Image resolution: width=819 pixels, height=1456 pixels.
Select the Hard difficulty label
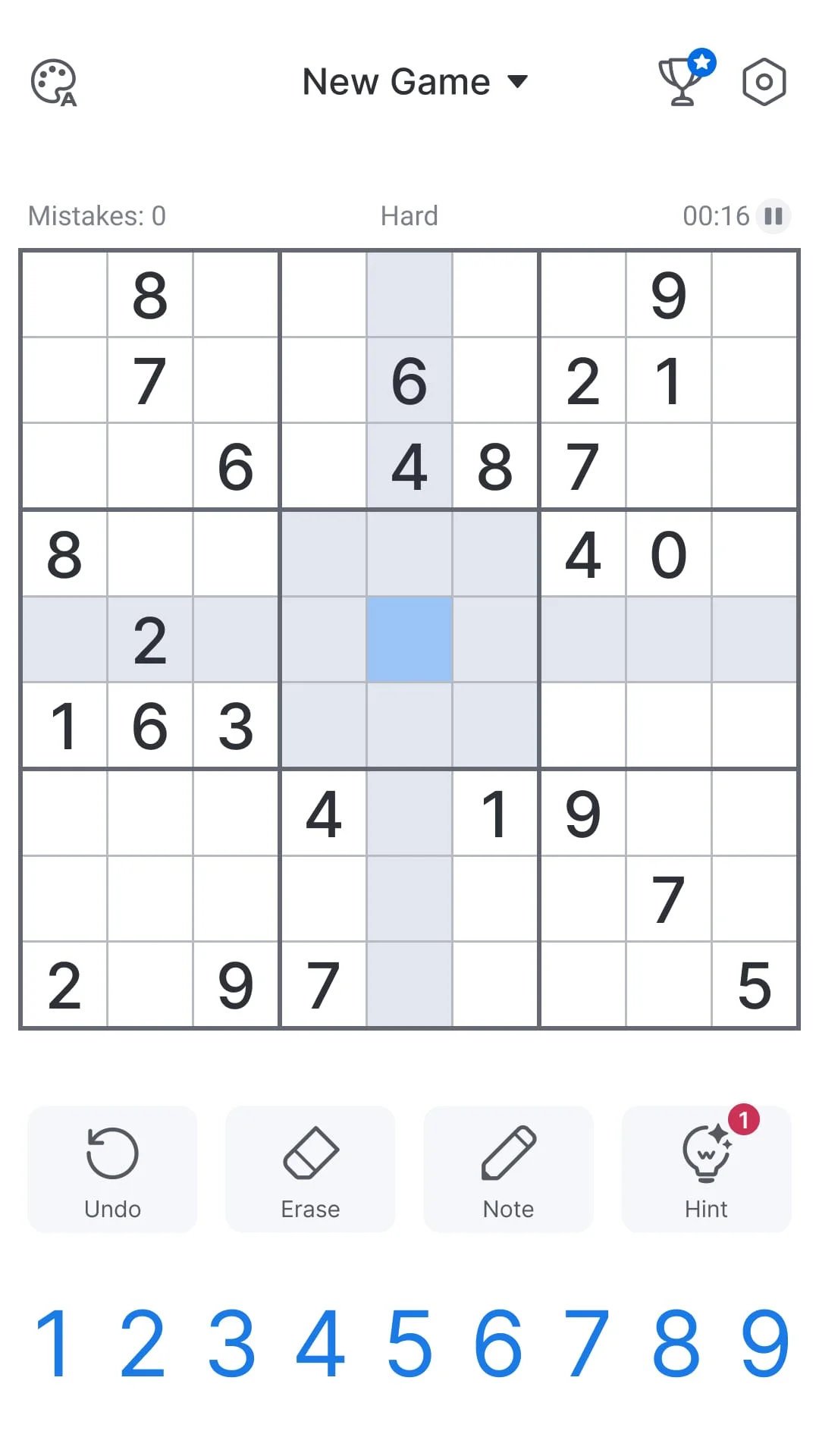pyautogui.click(x=409, y=216)
